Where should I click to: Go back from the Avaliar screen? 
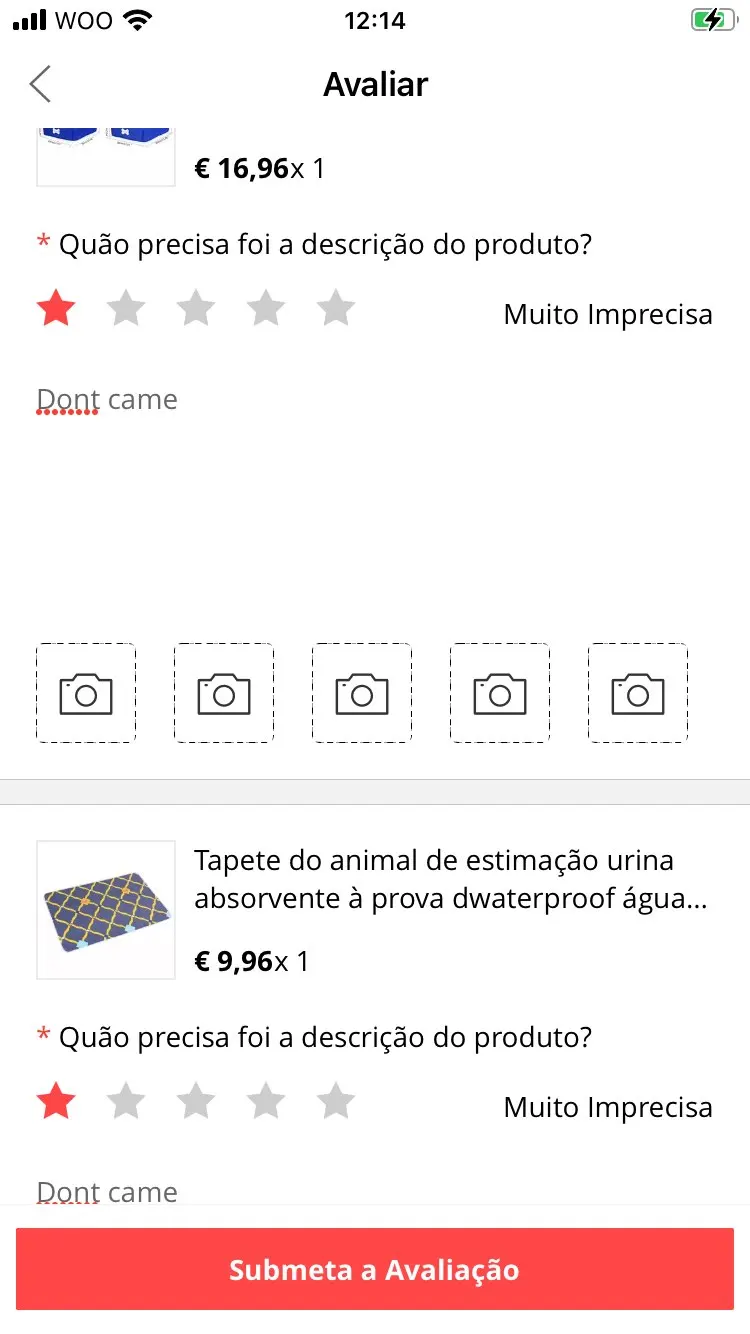pos(40,85)
